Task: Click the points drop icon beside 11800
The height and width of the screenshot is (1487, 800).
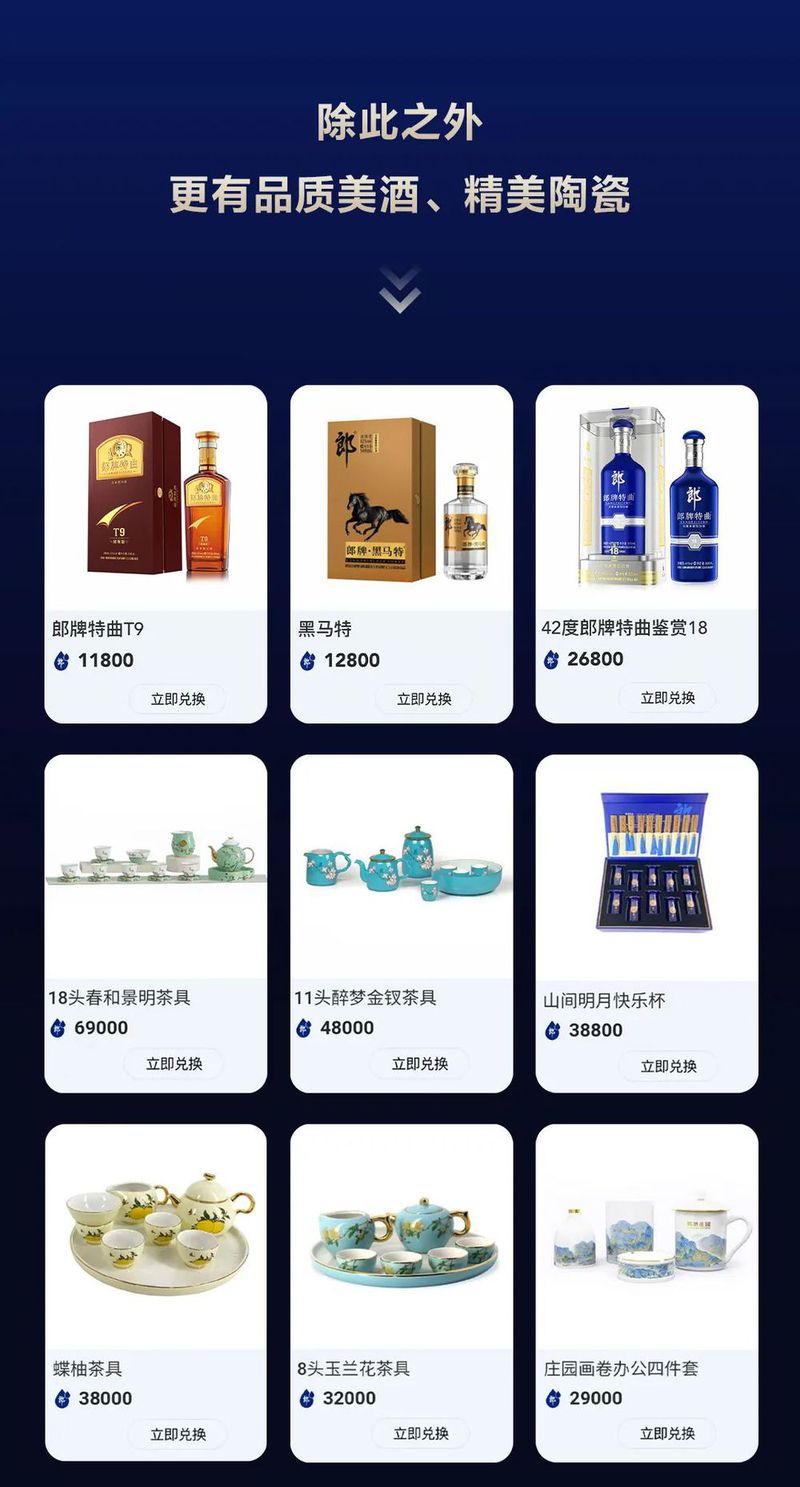Action: click(x=60, y=660)
